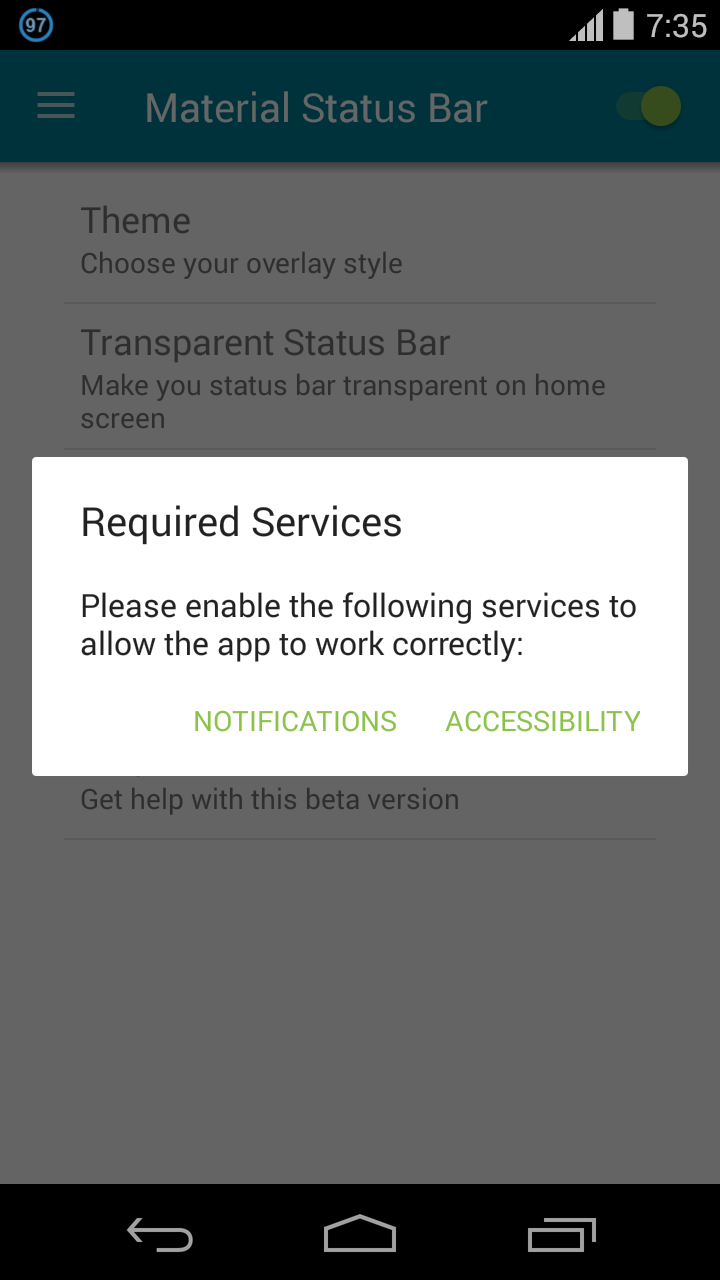Viewport: 720px width, 1280px height.
Task: Open the Transparent Status Bar setting
Action: point(360,377)
